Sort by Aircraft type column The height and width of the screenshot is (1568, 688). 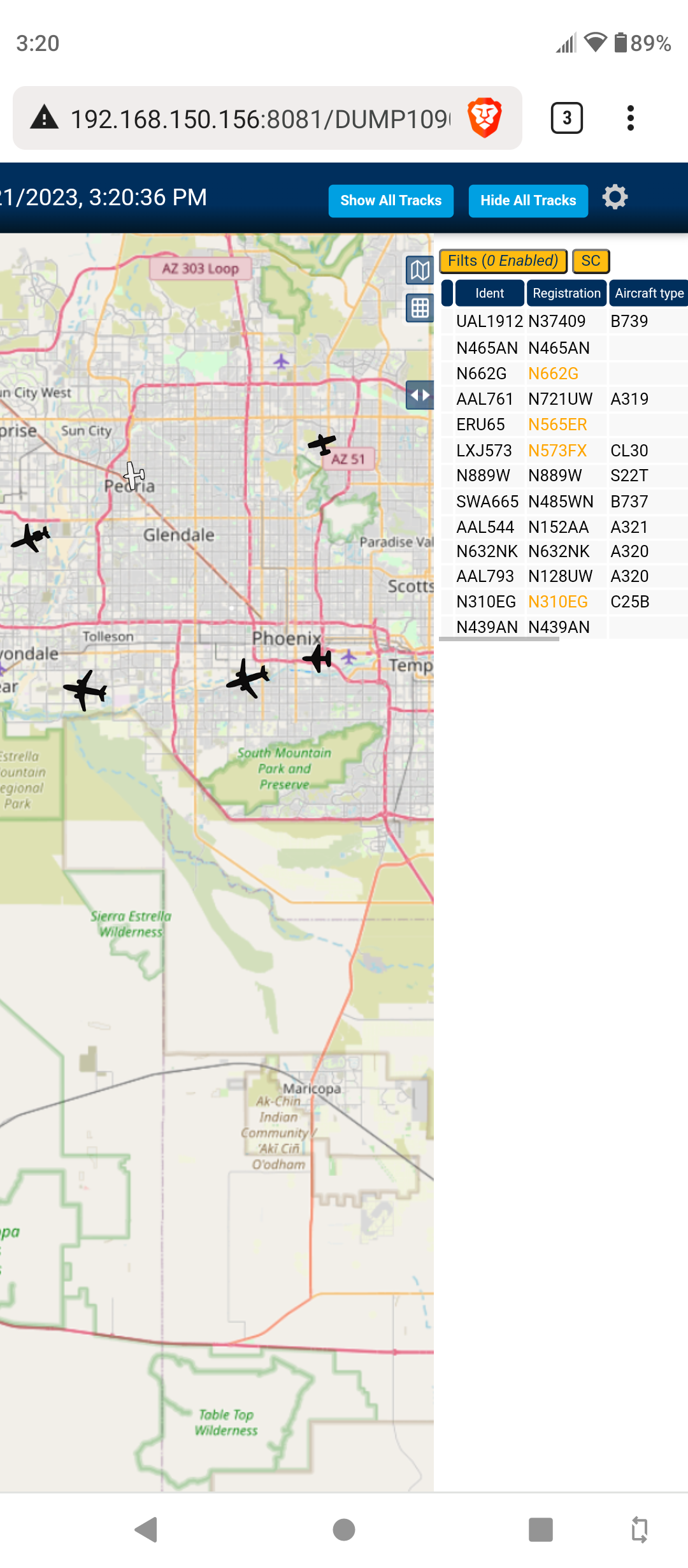point(649,293)
